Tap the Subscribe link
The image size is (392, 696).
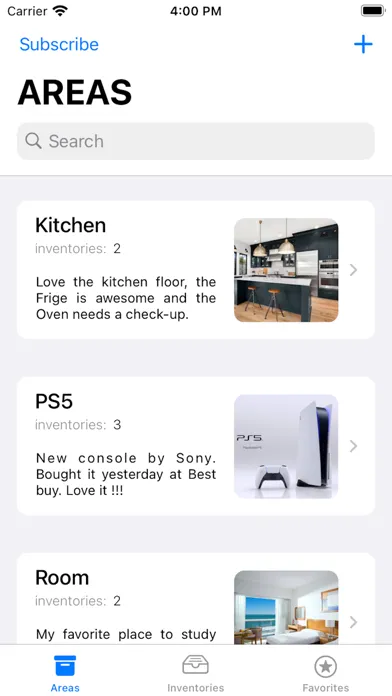59,44
